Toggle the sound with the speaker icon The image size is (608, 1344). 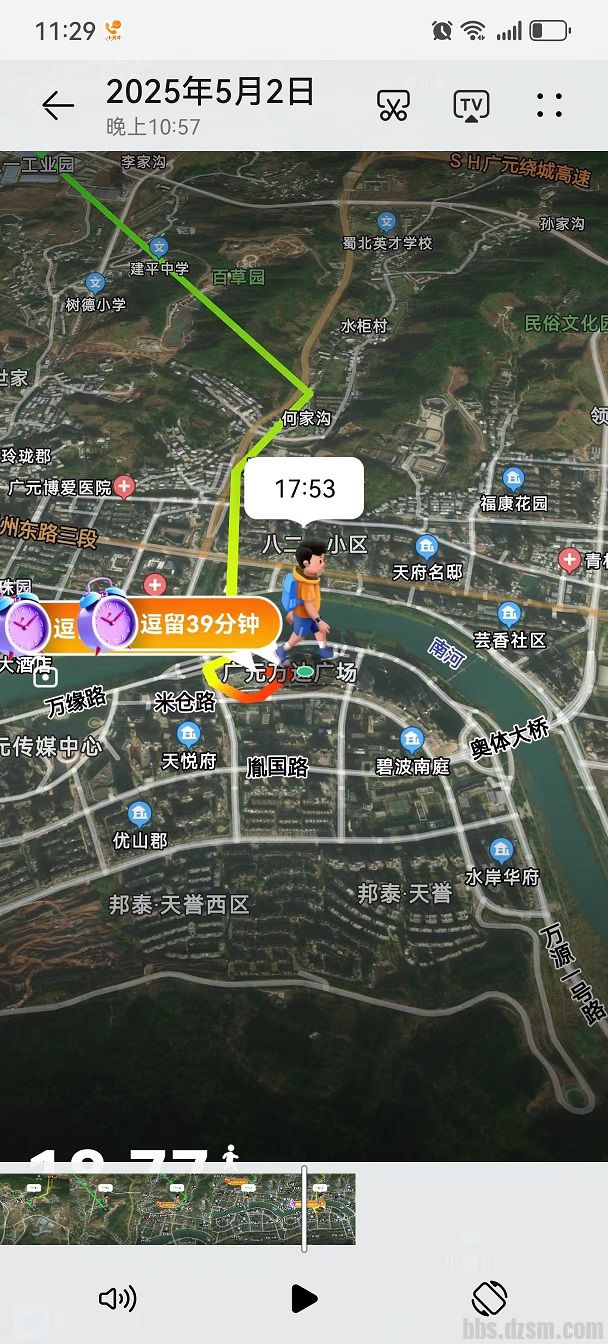(117, 1298)
